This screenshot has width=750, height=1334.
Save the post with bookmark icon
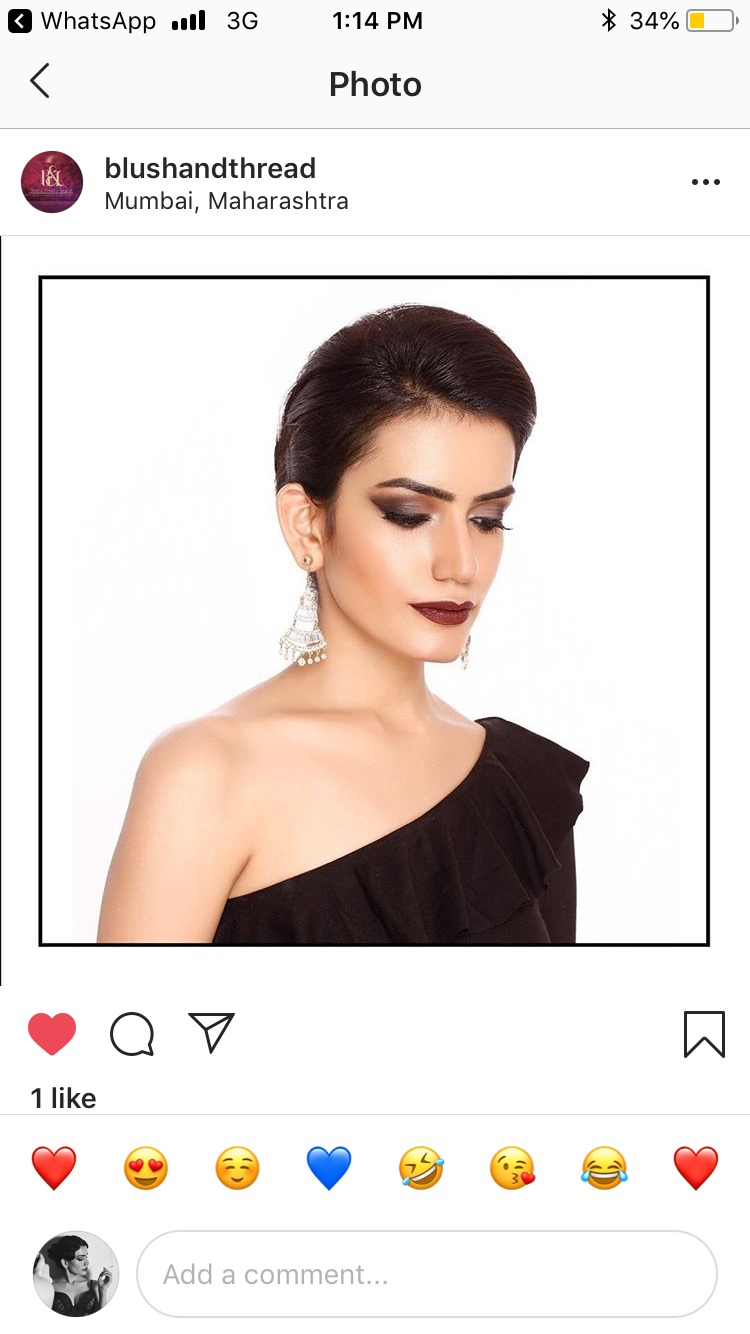pos(704,1034)
